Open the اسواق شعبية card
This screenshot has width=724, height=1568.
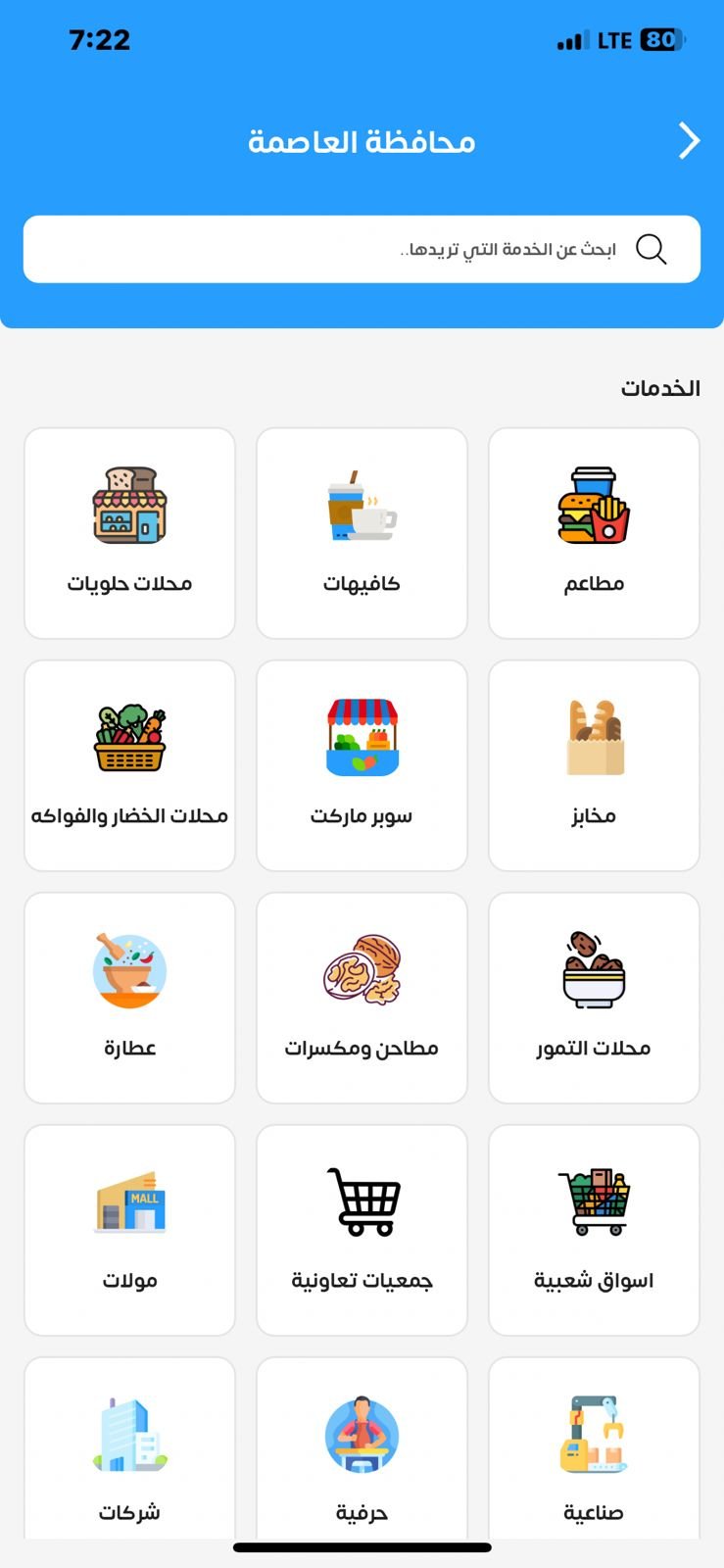point(594,1230)
